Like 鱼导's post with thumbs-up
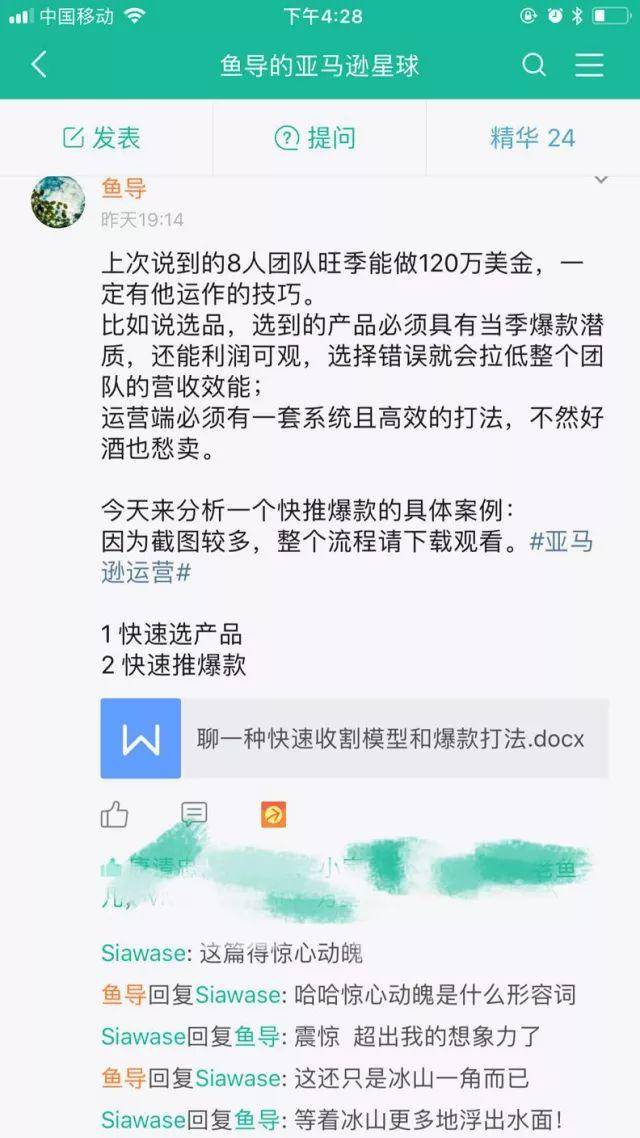 click(115, 815)
